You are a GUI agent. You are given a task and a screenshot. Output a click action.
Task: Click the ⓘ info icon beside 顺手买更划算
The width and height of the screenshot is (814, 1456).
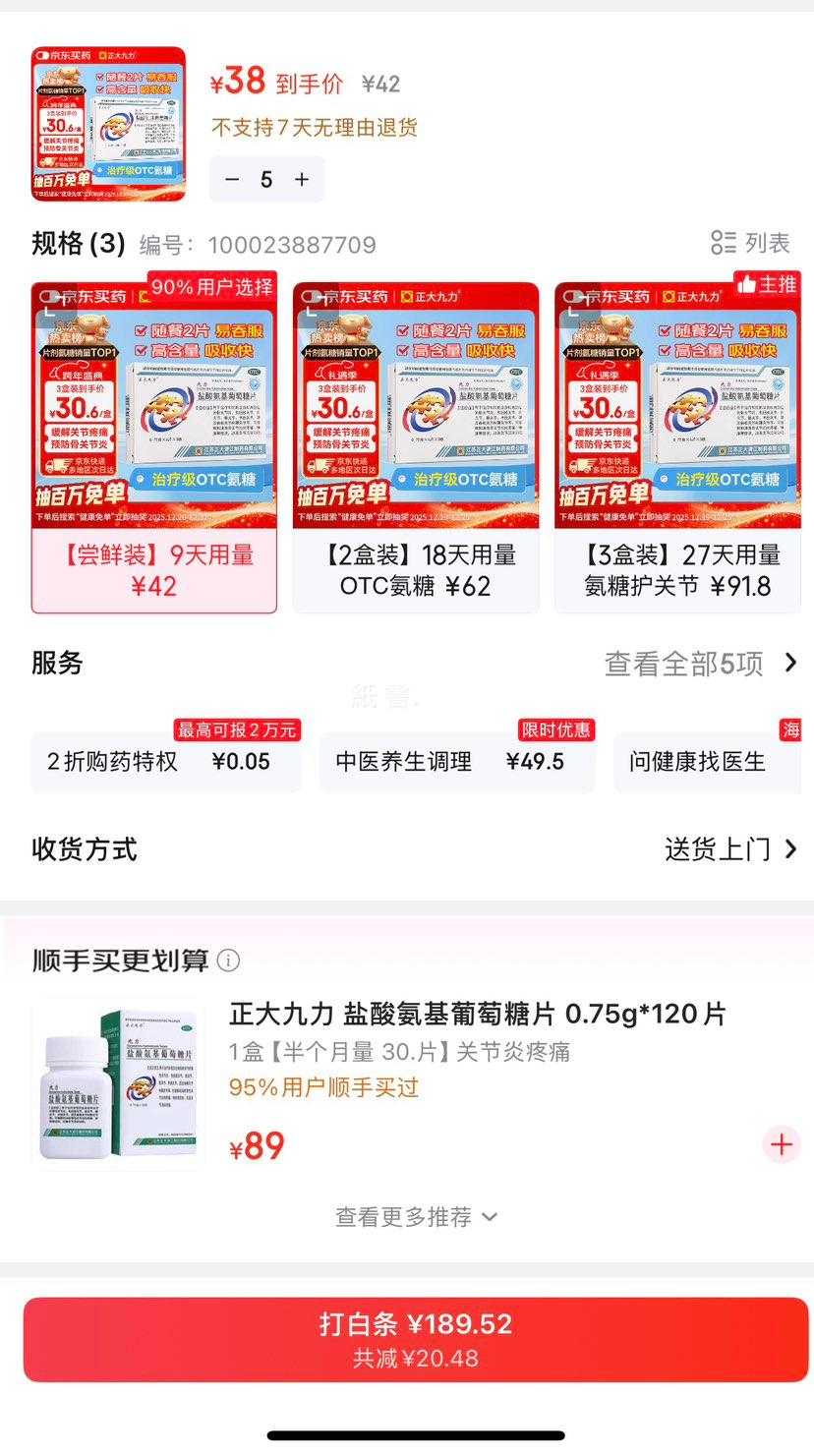228,962
